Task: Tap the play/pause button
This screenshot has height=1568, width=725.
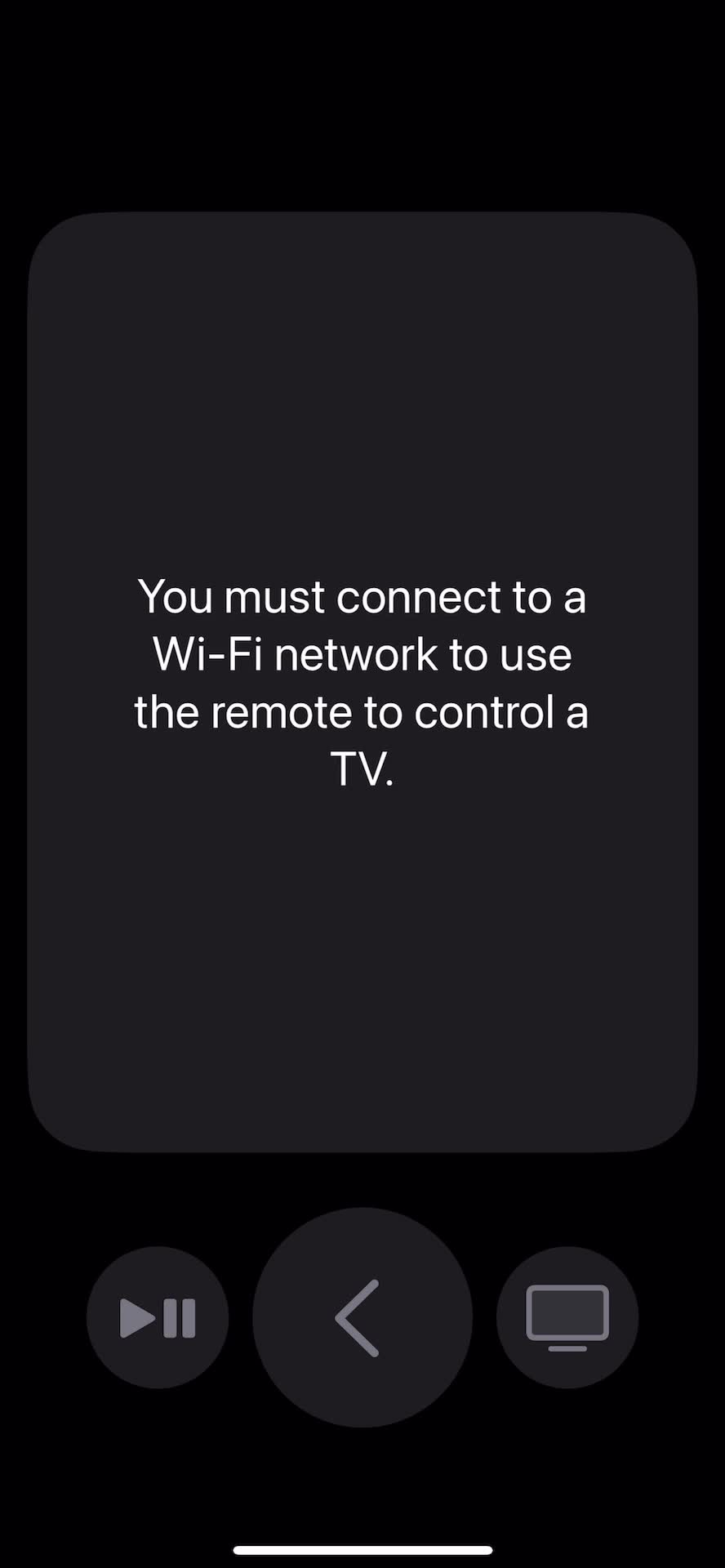Action: coord(158,1317)
